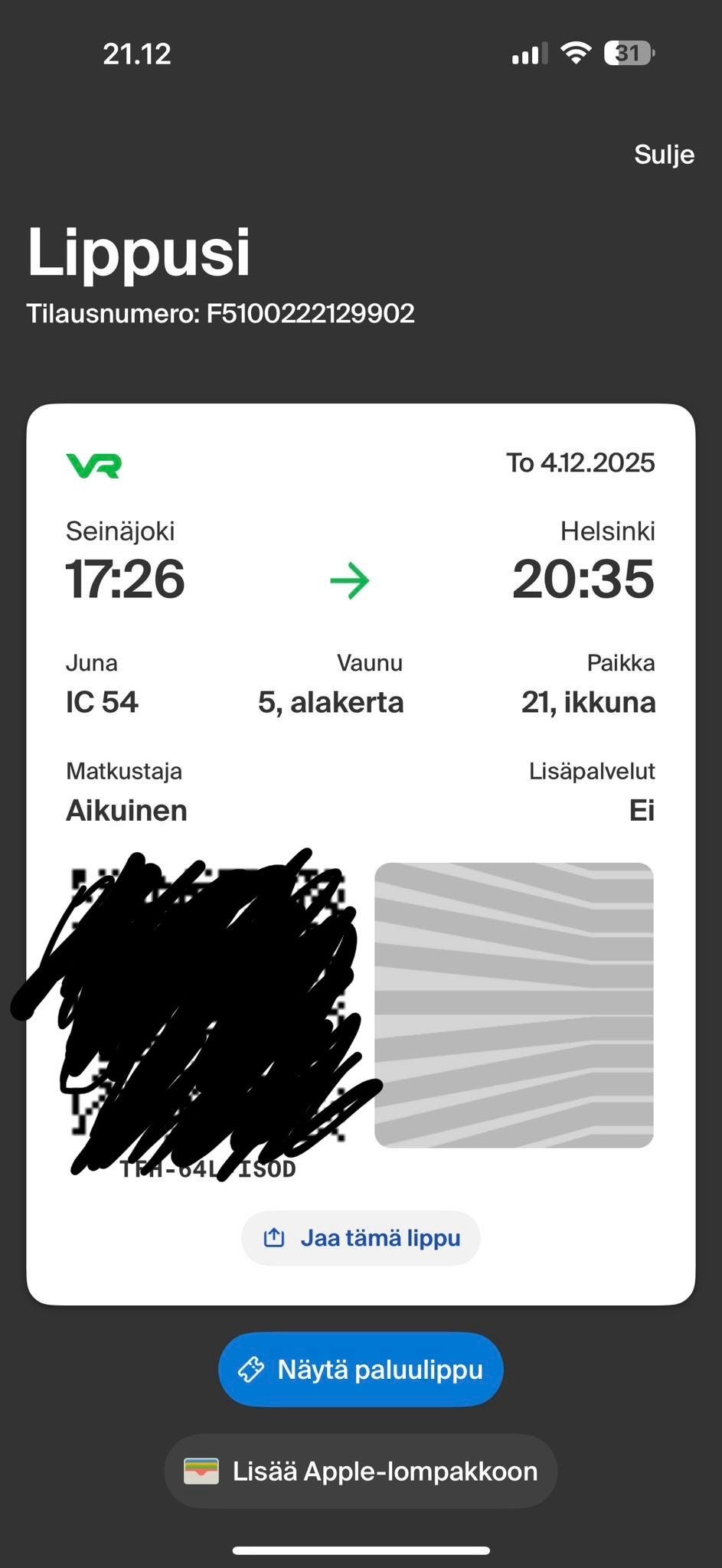Tap the battery indicator showing 31
The height and width of the screenshot is (1568, 722).
pyautogui.click(x=628, y=52)
